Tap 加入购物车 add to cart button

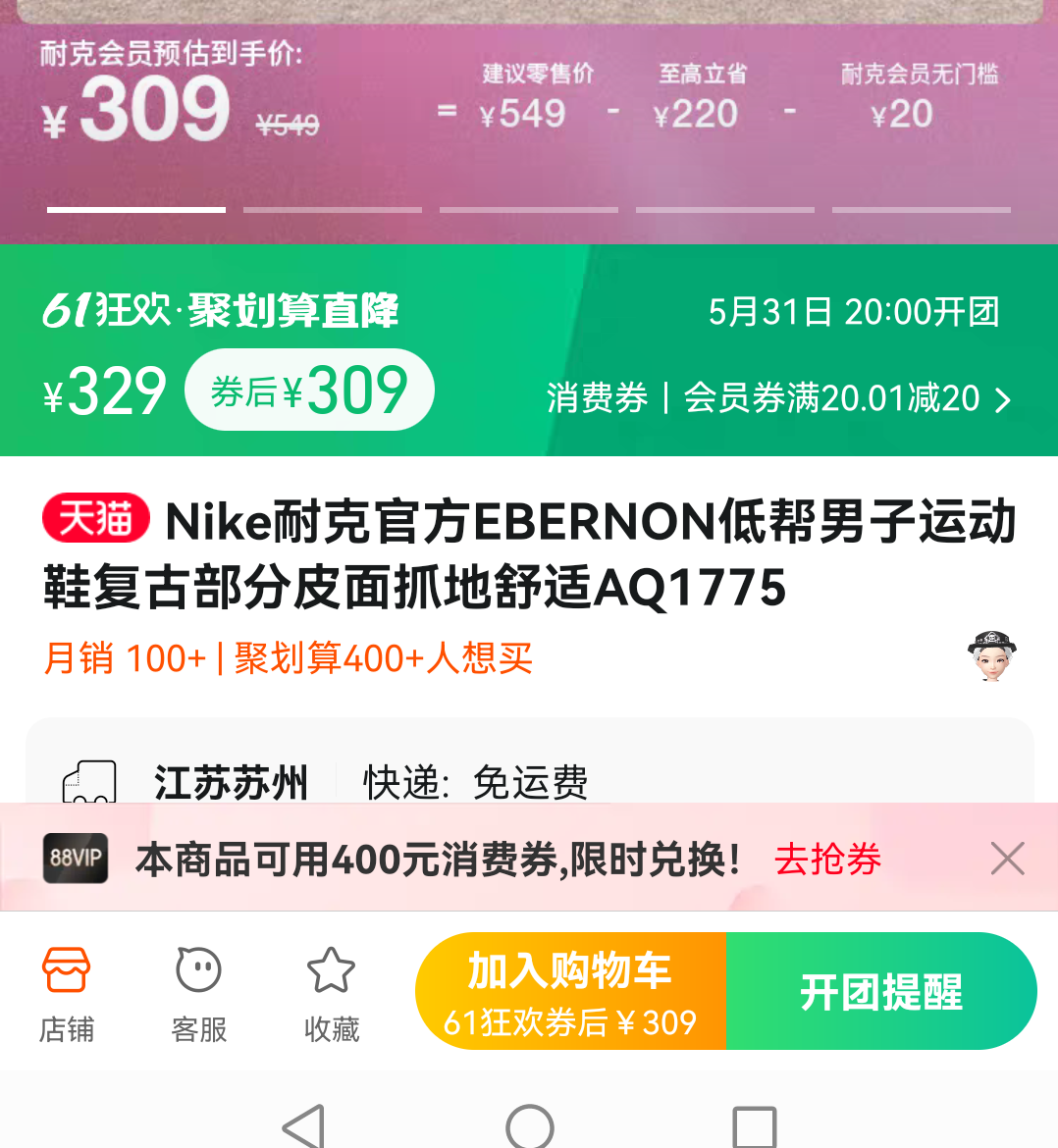pos(571,990)
